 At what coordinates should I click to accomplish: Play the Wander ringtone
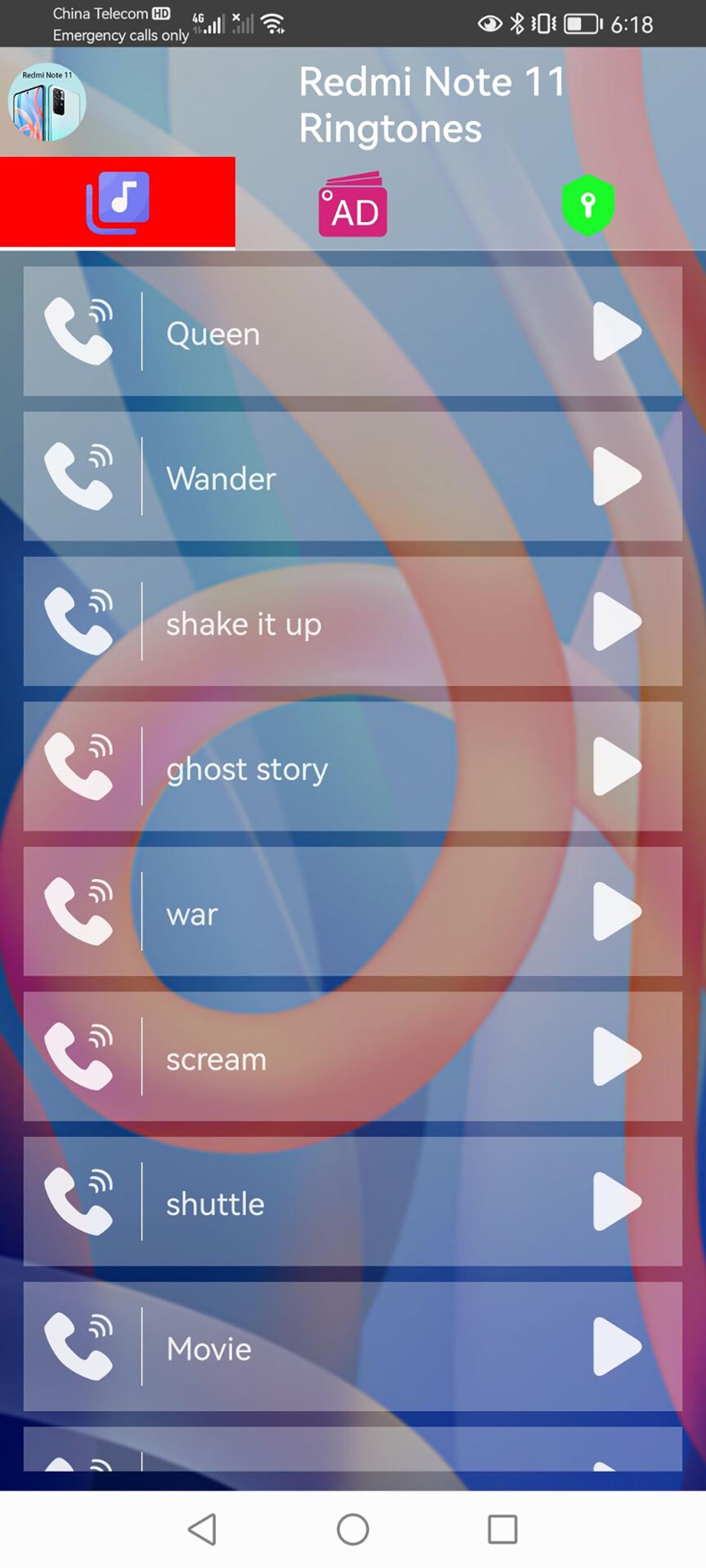616,476
